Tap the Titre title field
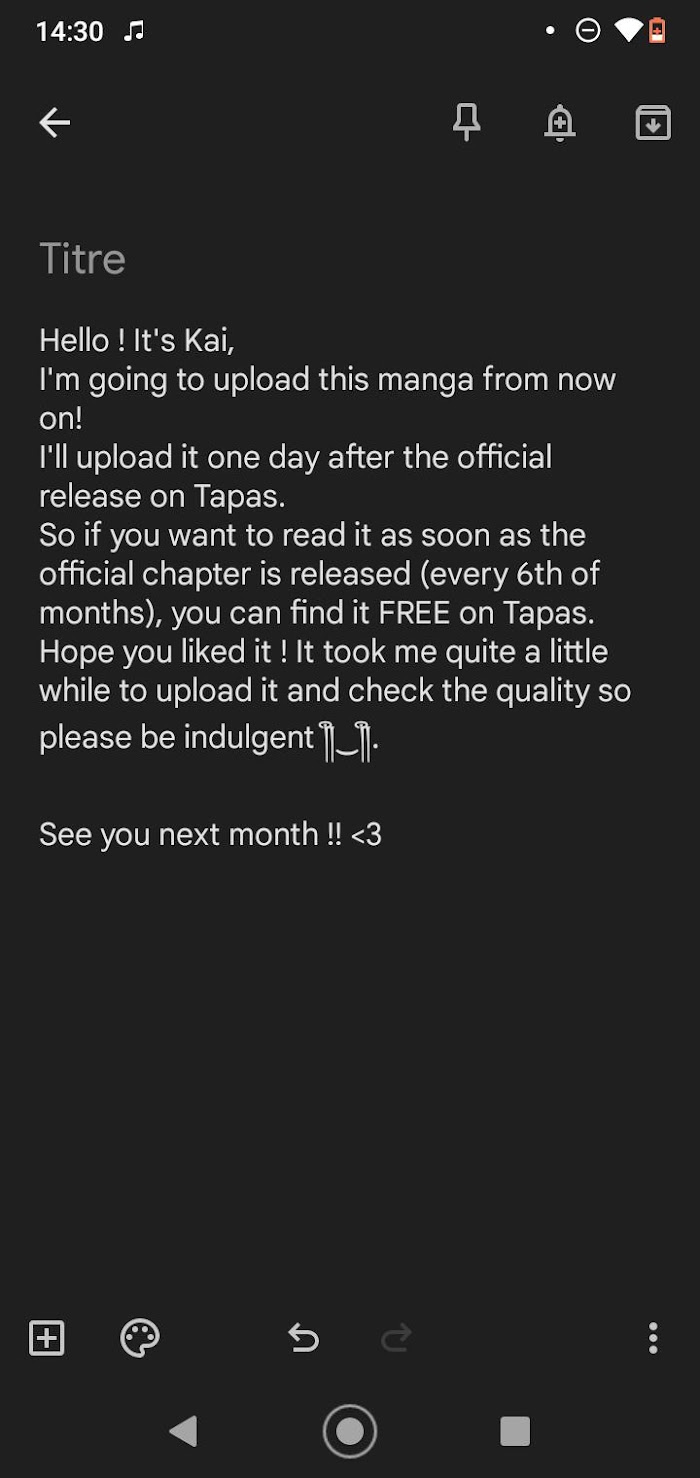This screenshot has height=1478, width=700. [x=83, y=259]
